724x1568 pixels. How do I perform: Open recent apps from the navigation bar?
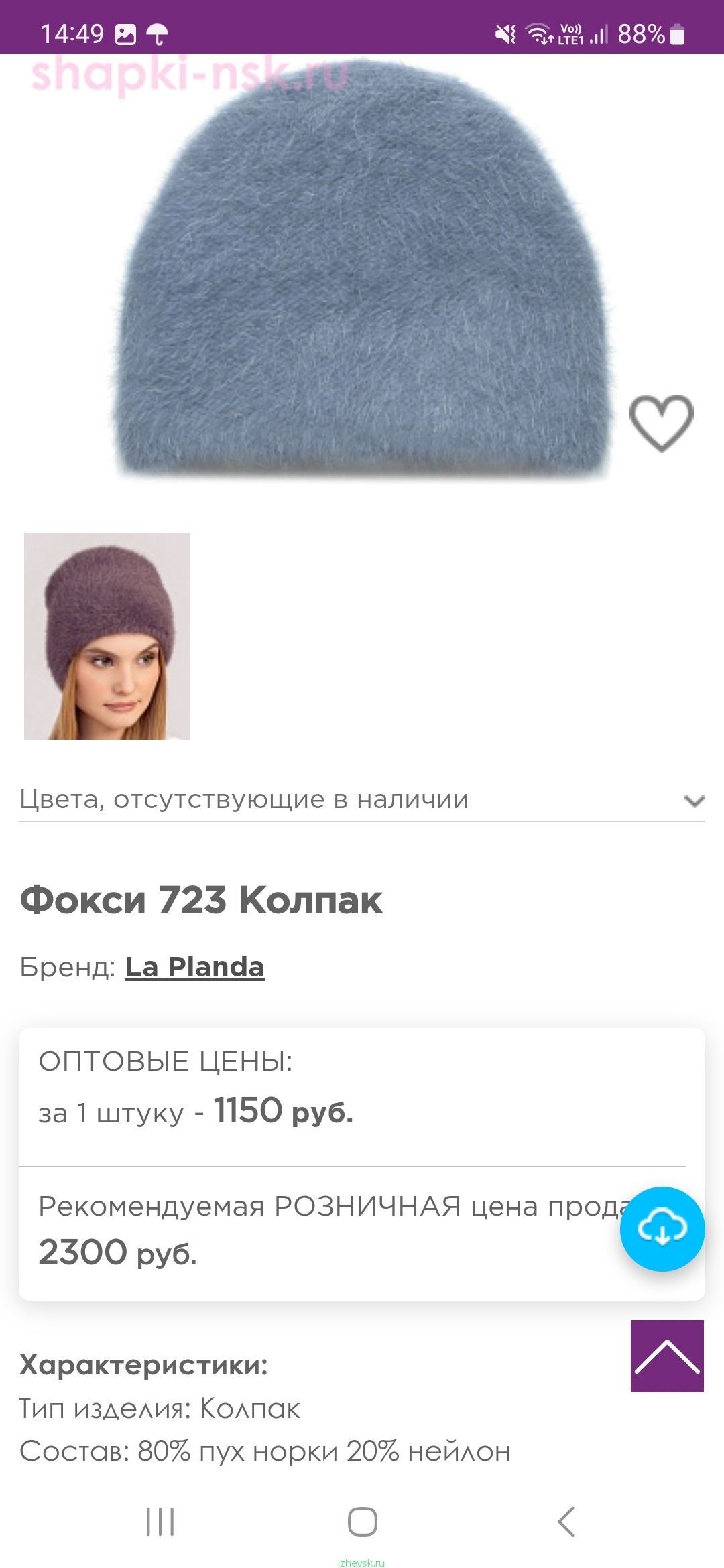[x=160, y=1521]
